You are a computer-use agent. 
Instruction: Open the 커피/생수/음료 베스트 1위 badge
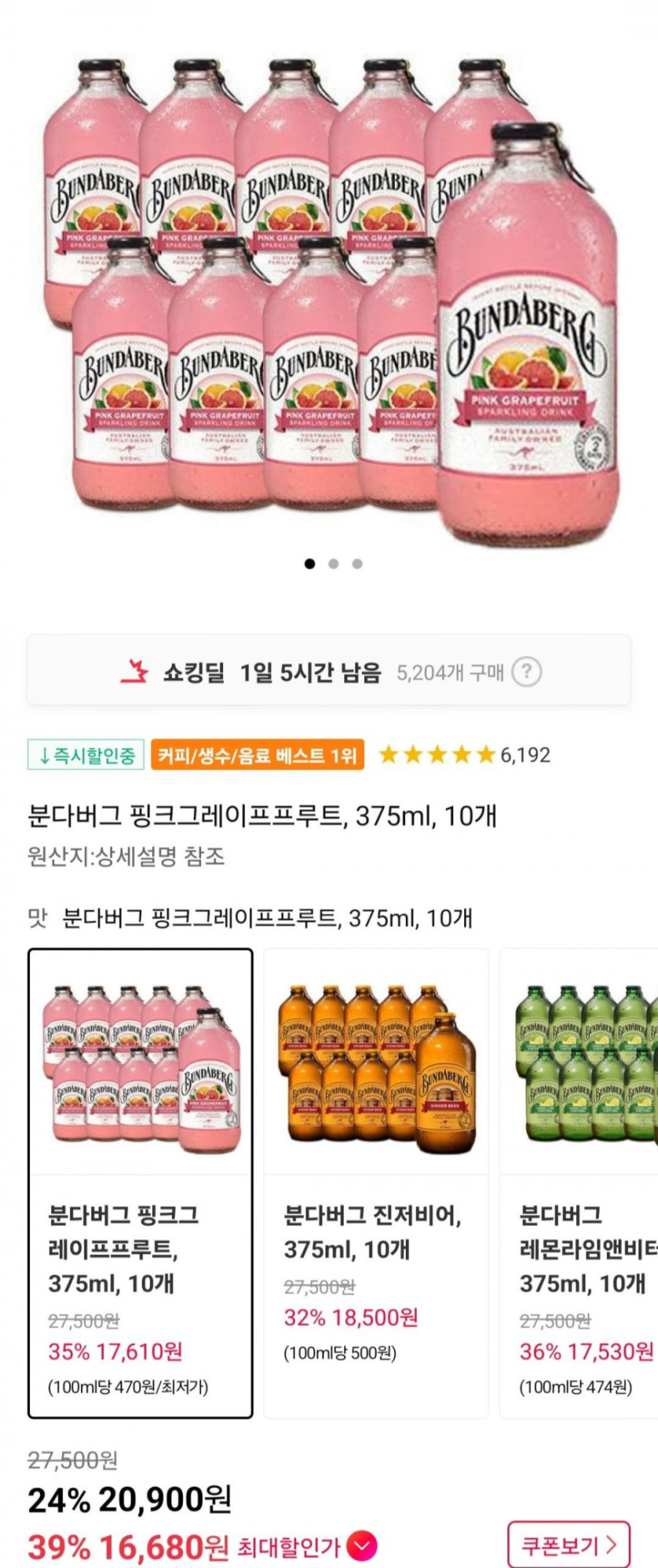coord(257,755)
